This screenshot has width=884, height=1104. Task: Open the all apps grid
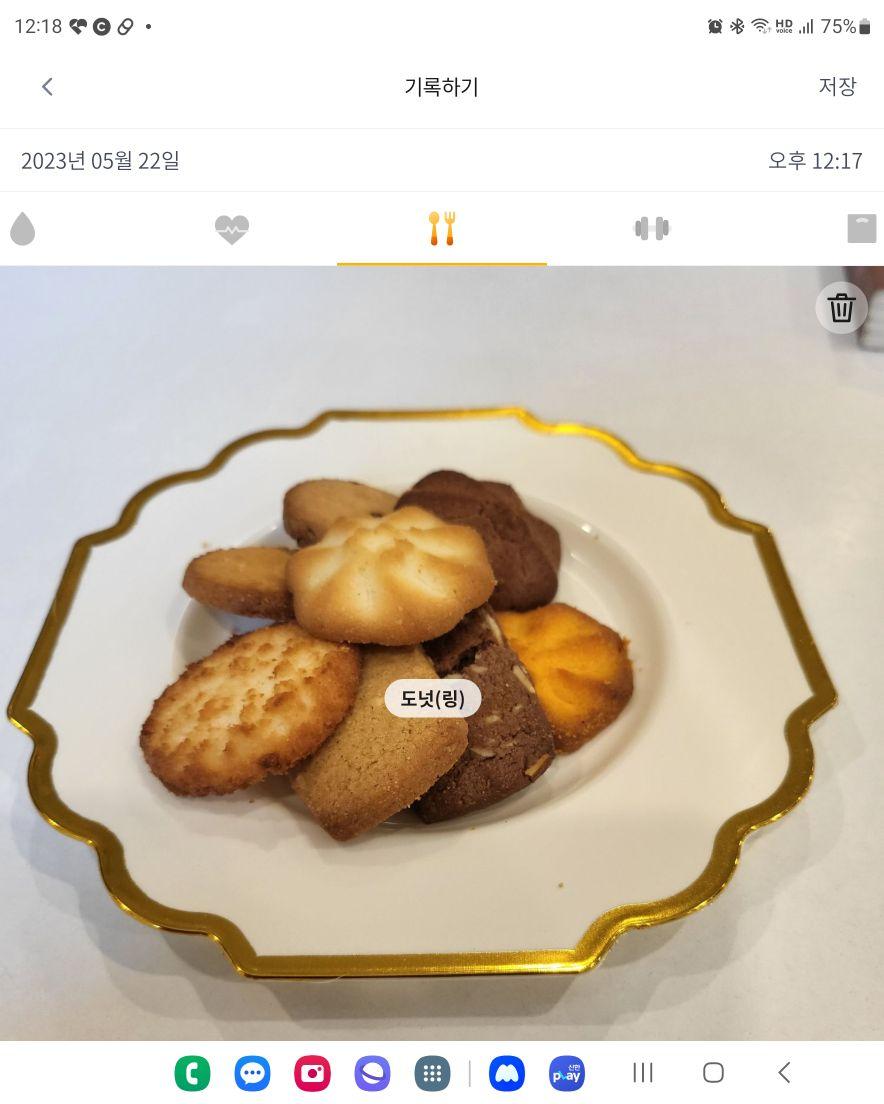[x=432, y=1073]
